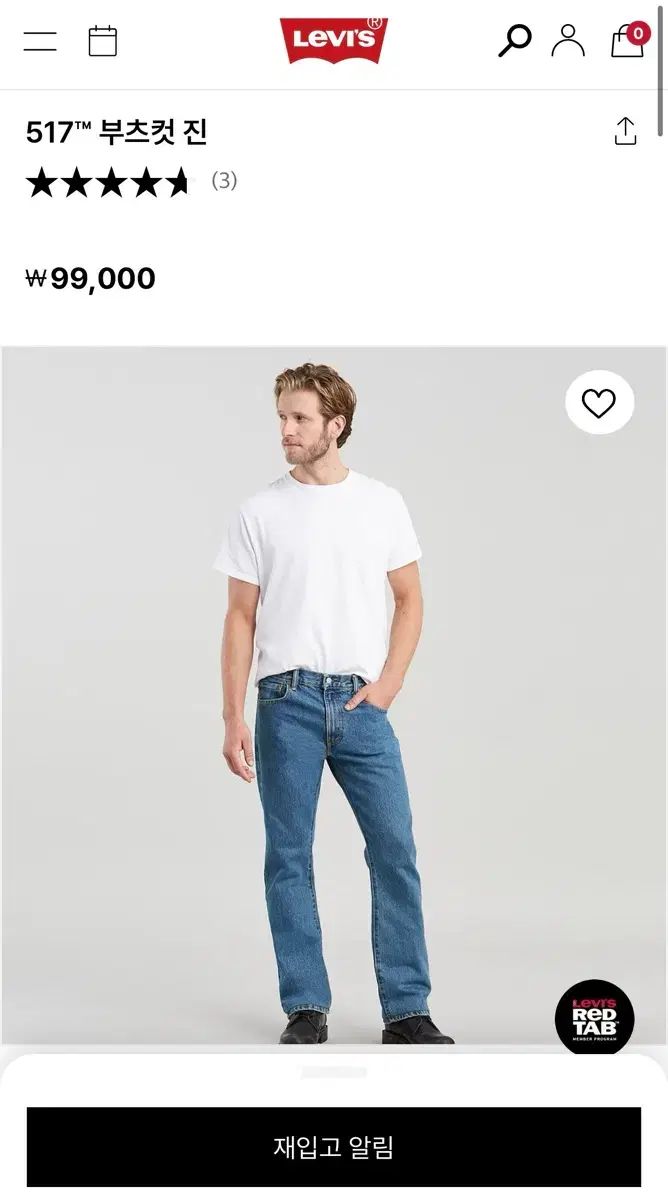Open the shopping bag
Image resolution: width=668 pixels, height=1200 pixels.
(x=629, y=40)
